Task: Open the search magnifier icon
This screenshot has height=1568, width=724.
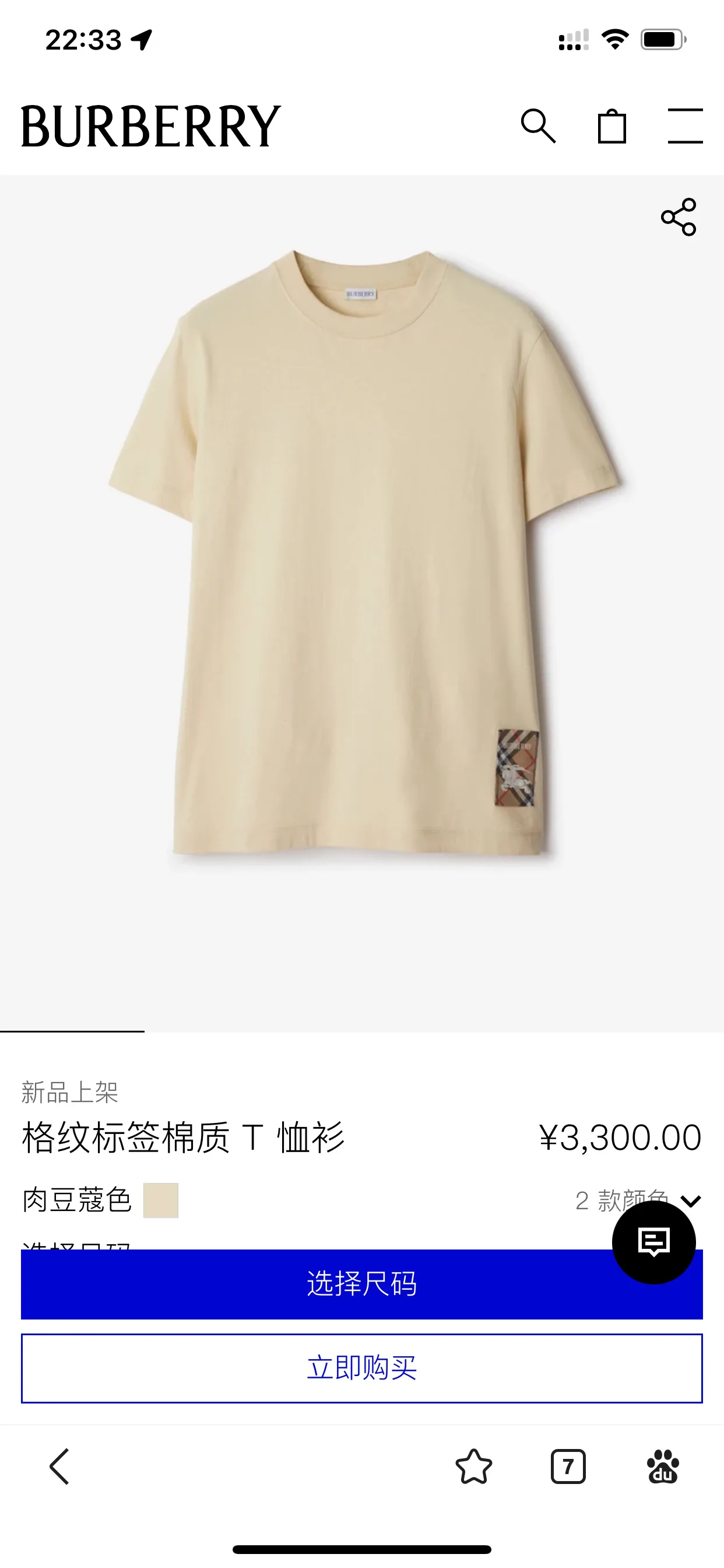Action: pos(539,126)
